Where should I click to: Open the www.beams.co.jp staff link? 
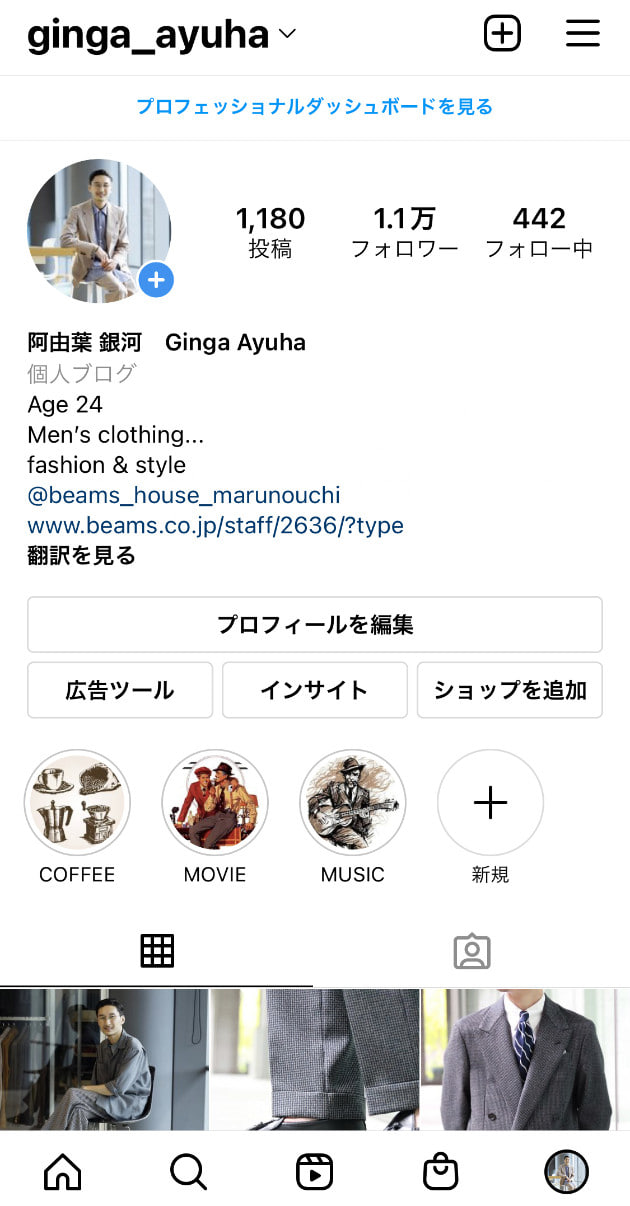215,525
